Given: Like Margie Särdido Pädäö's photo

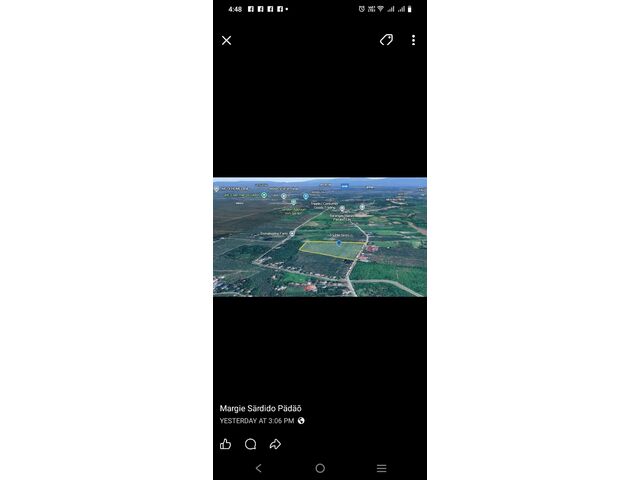Looking at the screenshot, I should [225, 444].
